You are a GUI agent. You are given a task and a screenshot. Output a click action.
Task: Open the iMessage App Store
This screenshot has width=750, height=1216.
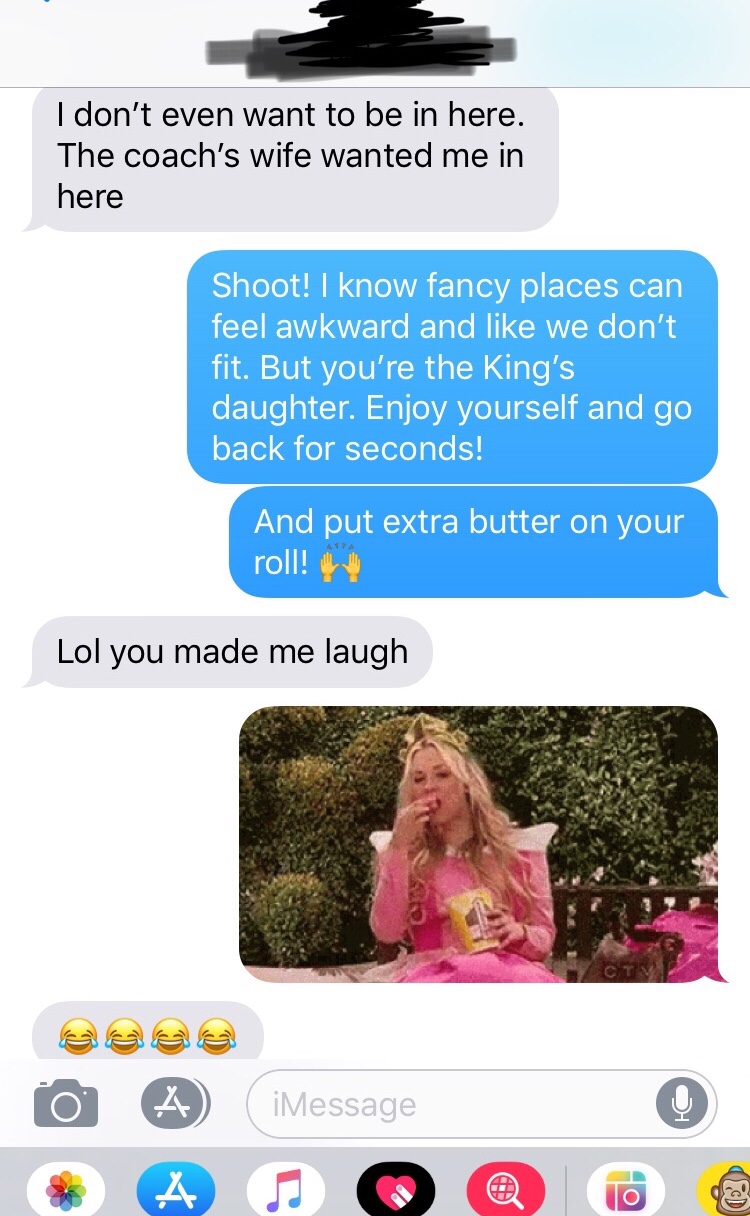point(176,1190)
